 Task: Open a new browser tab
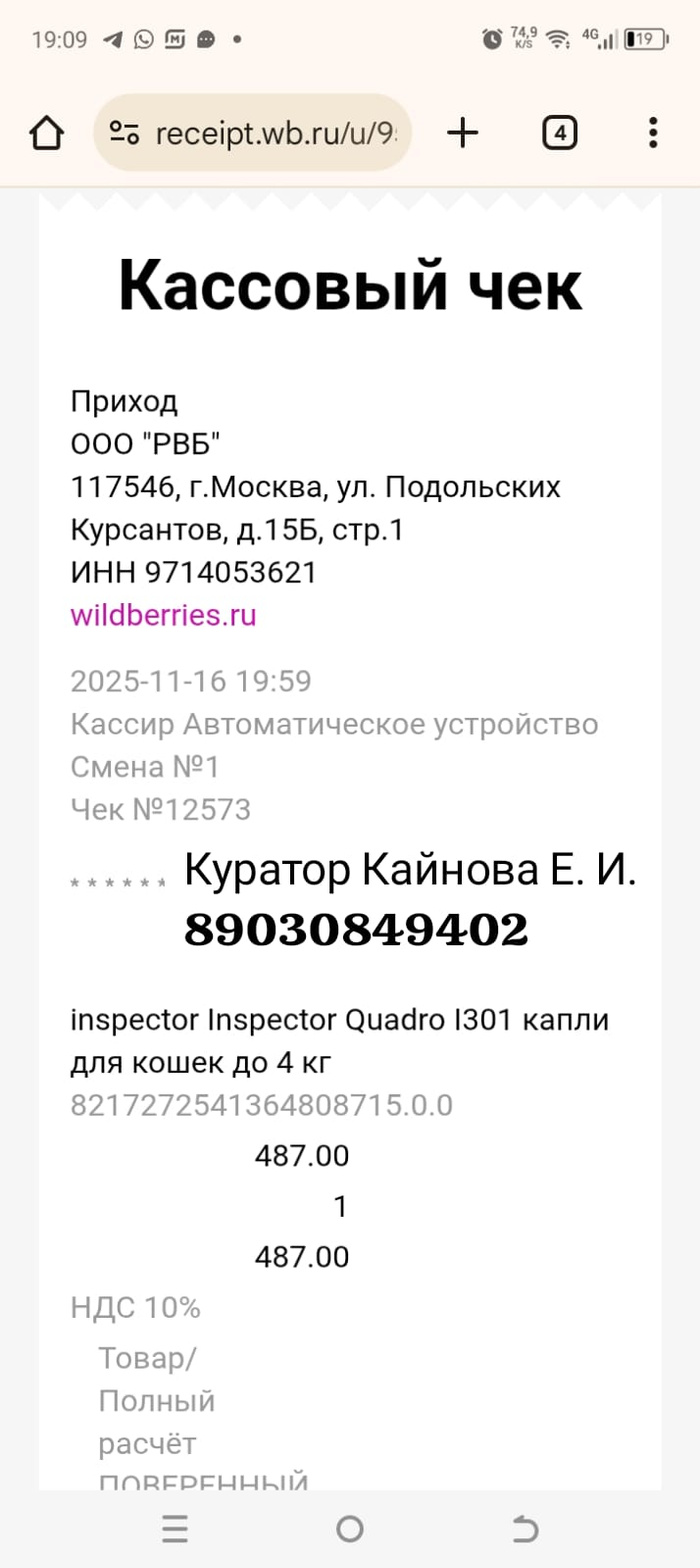[x=462, y=132]
